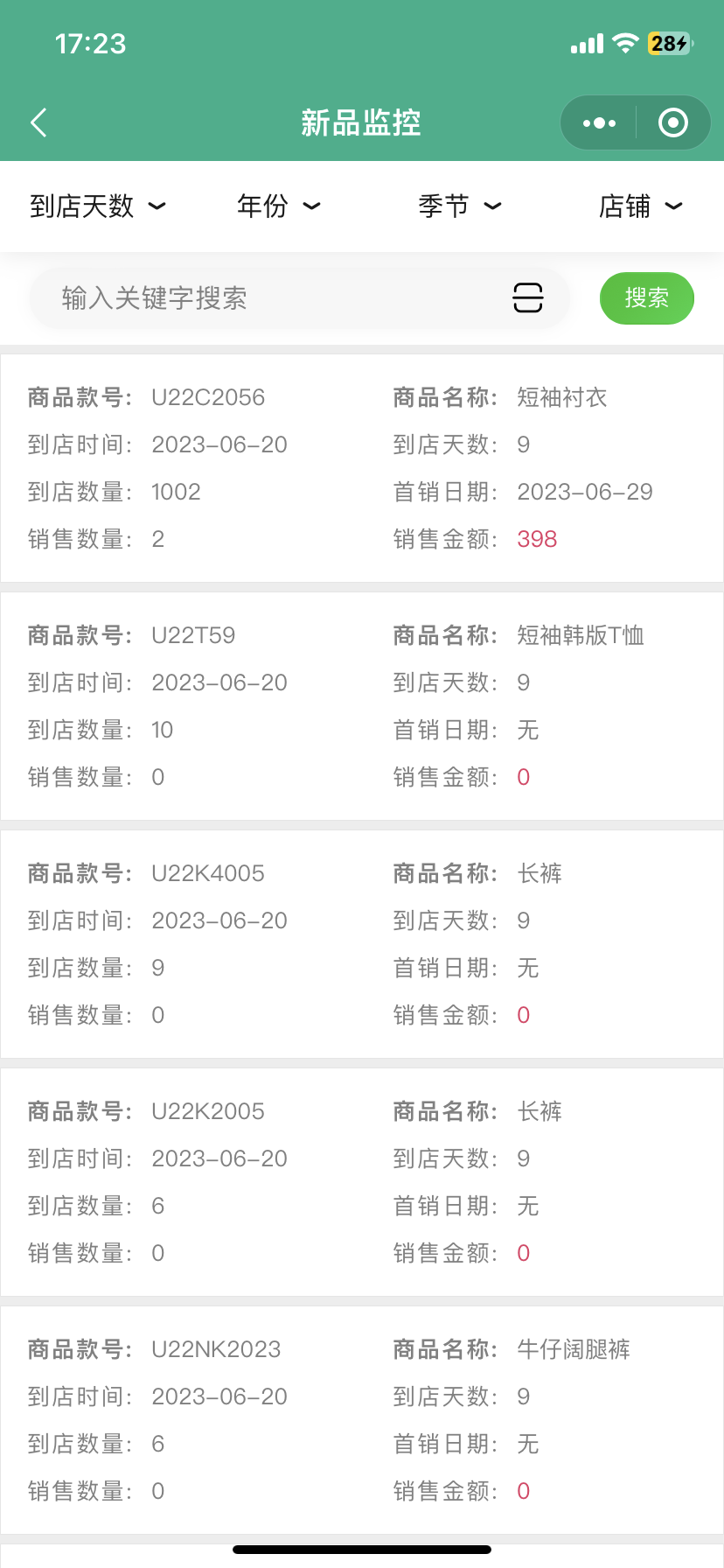
Task: Close the mini program via circle icon
Action: pyautogui.click(x=672, y=123)
